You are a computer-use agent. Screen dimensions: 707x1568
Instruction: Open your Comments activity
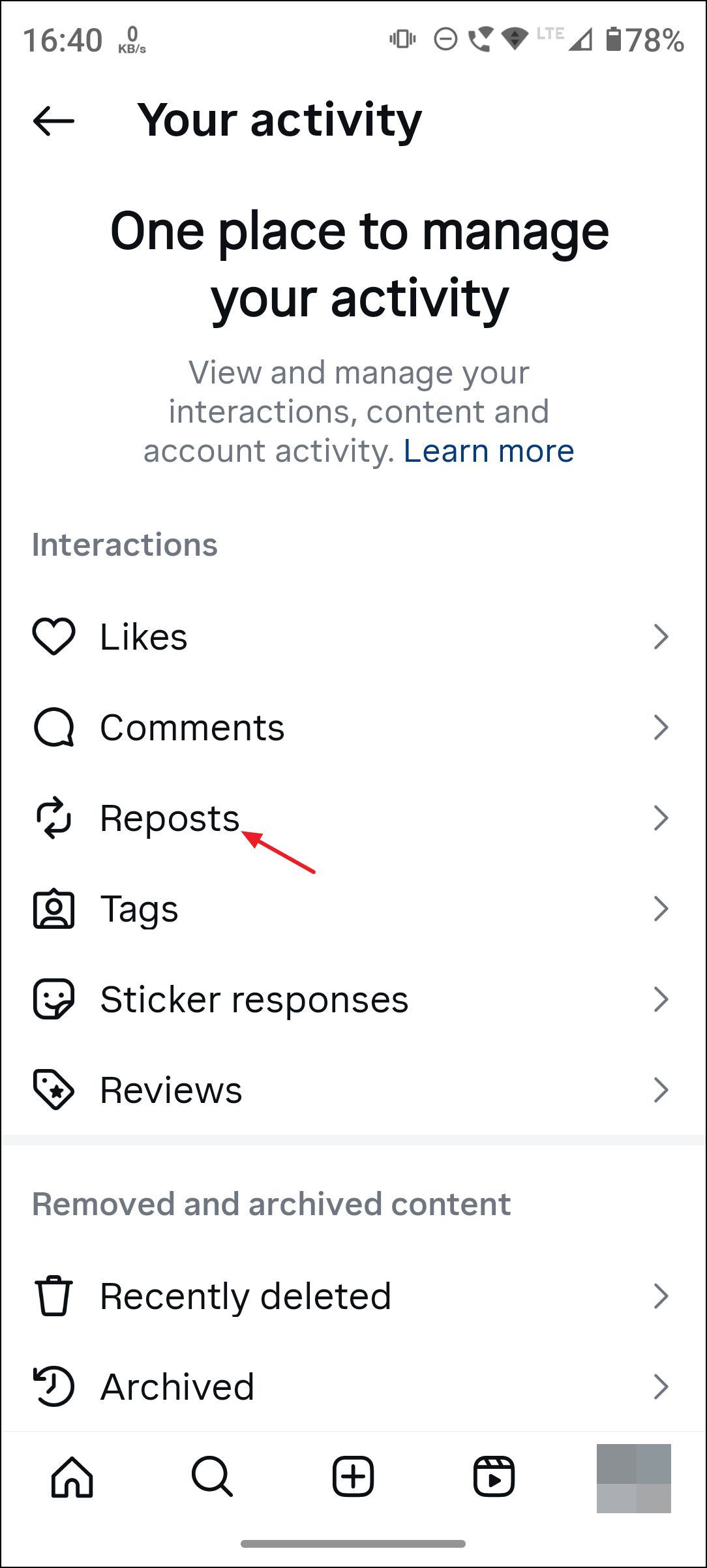coord(353,727)
